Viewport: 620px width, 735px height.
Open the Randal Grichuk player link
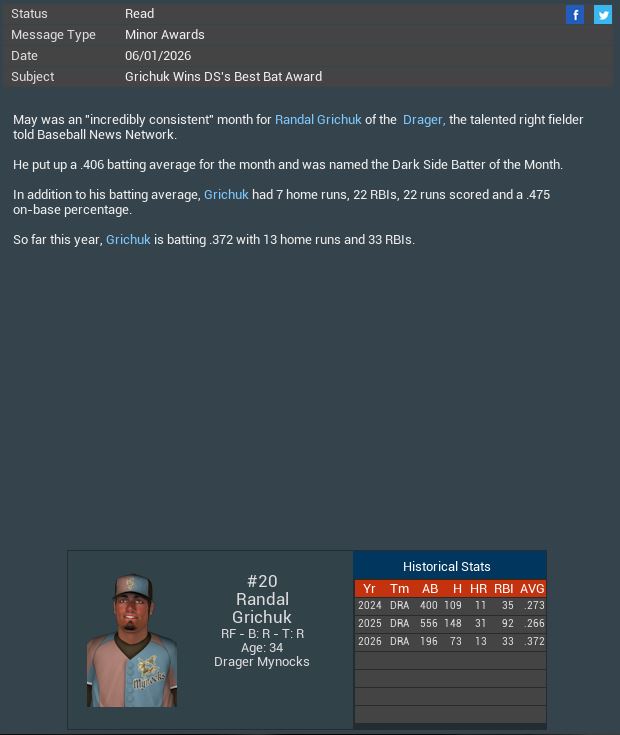click(x=318, y=120)
